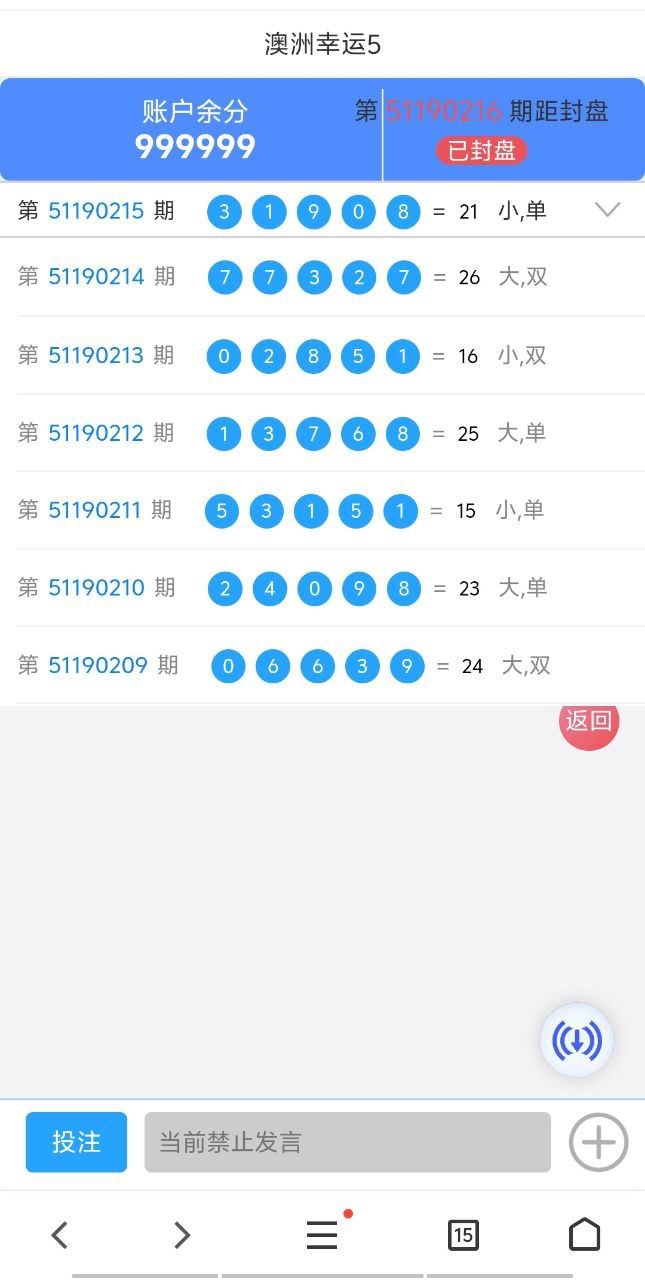The image size is (645, 1280).
Task: Tap the red 返回 return button
Action: tap(589, 721)
